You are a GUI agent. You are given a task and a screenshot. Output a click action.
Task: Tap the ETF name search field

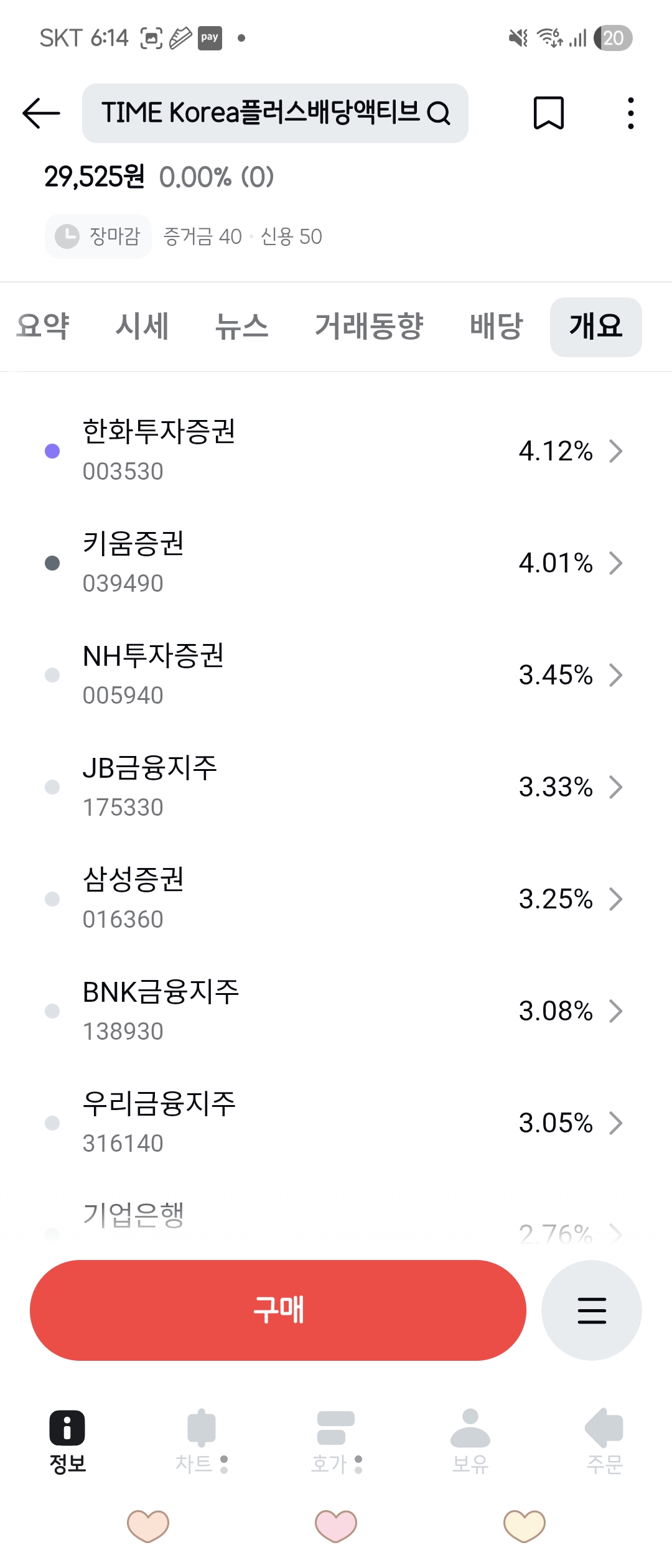click(276, 113)
